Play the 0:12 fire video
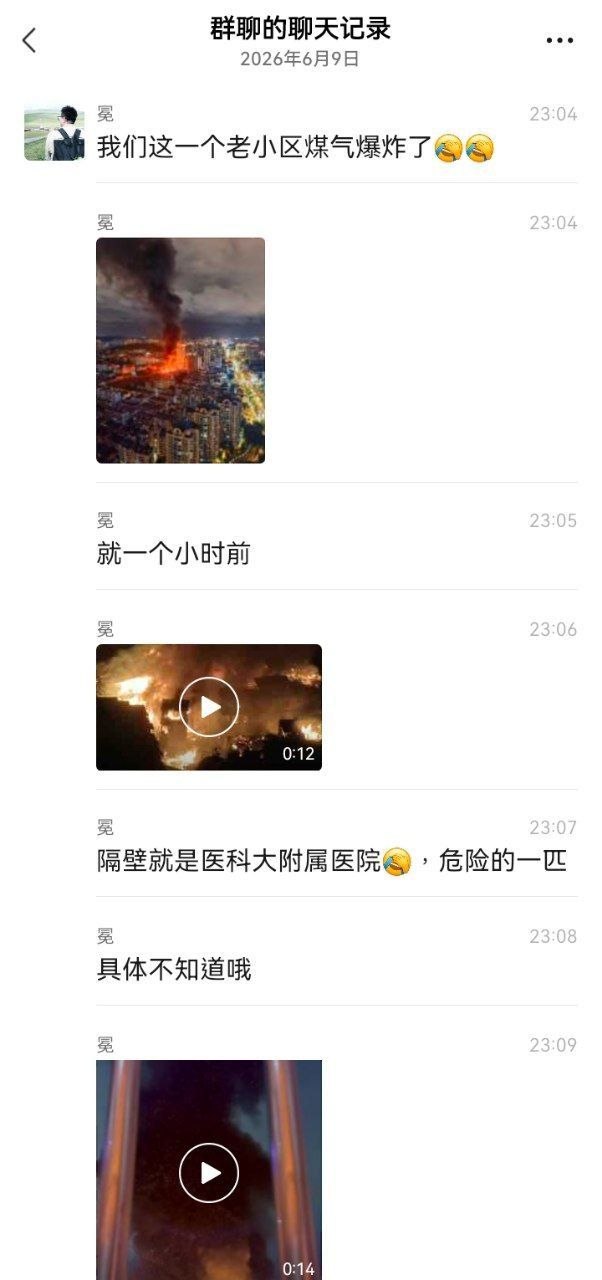The image size is (602, 1280). (x=209, y=707)
